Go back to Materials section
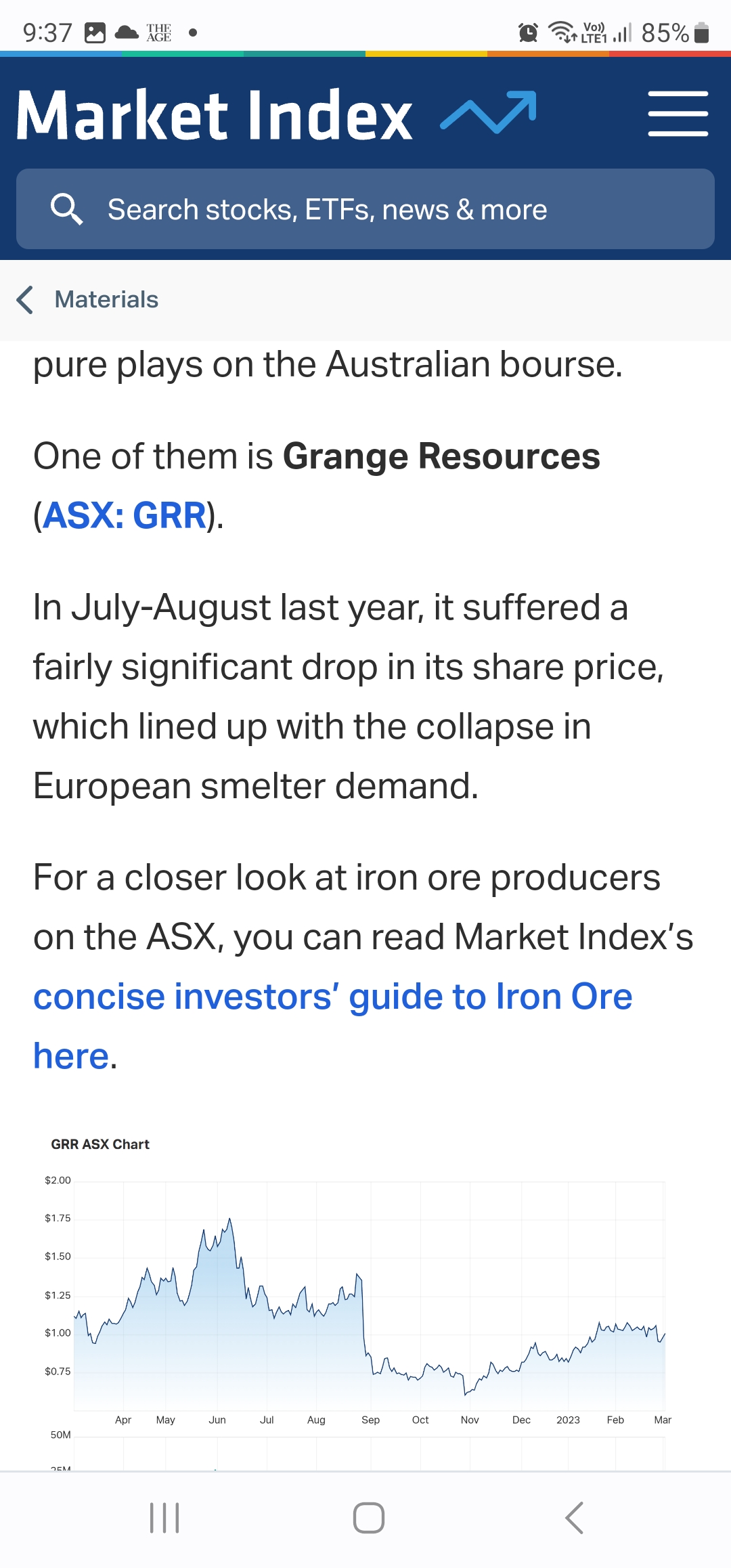Viewport: 731px width, 1568px height. [88, 299]
